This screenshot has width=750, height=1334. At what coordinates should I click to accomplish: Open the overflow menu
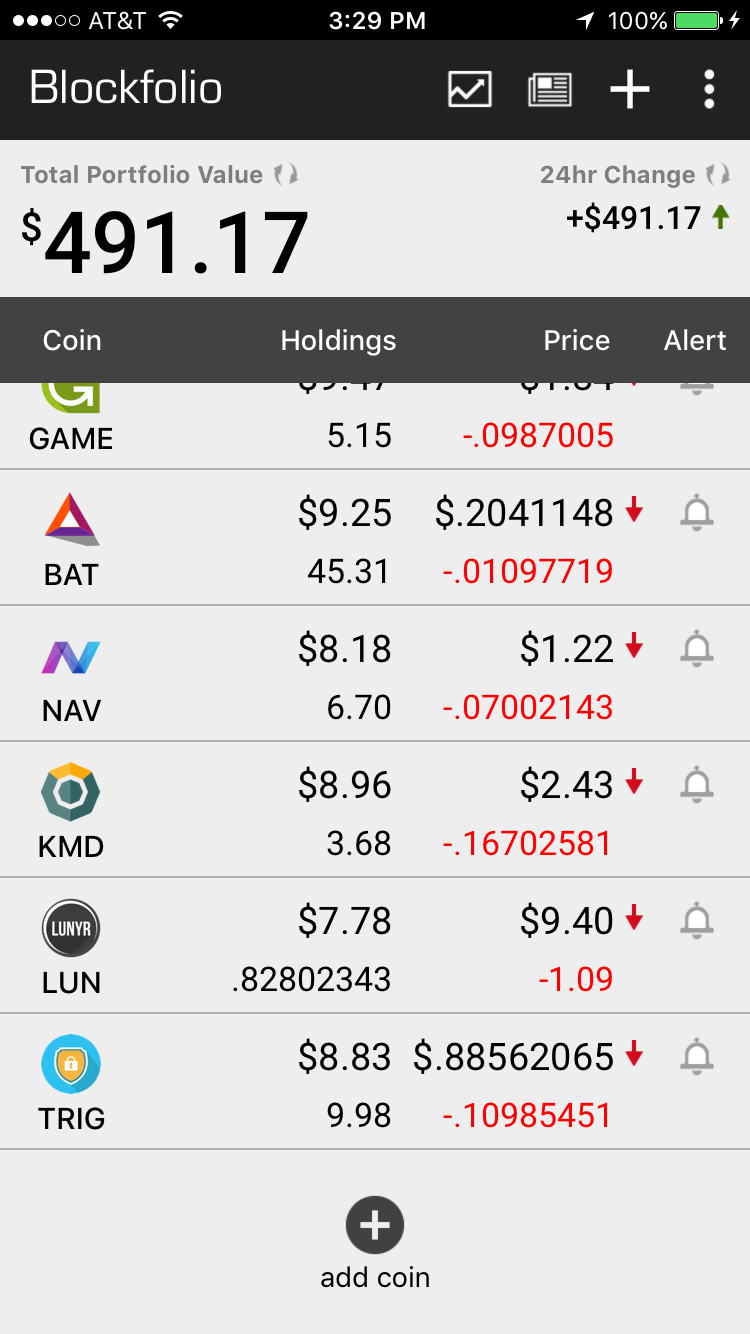tap(709, 90)
